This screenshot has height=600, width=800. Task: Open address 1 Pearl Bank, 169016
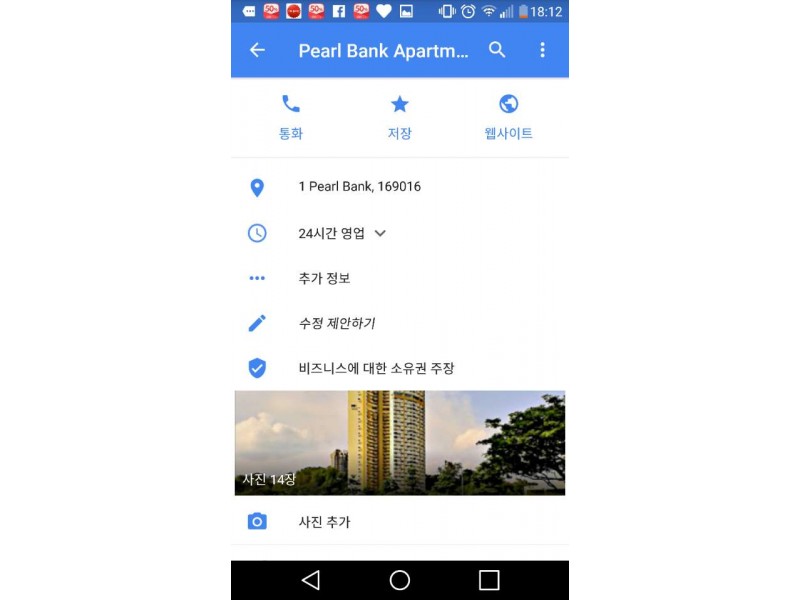(x=359, y=187)
